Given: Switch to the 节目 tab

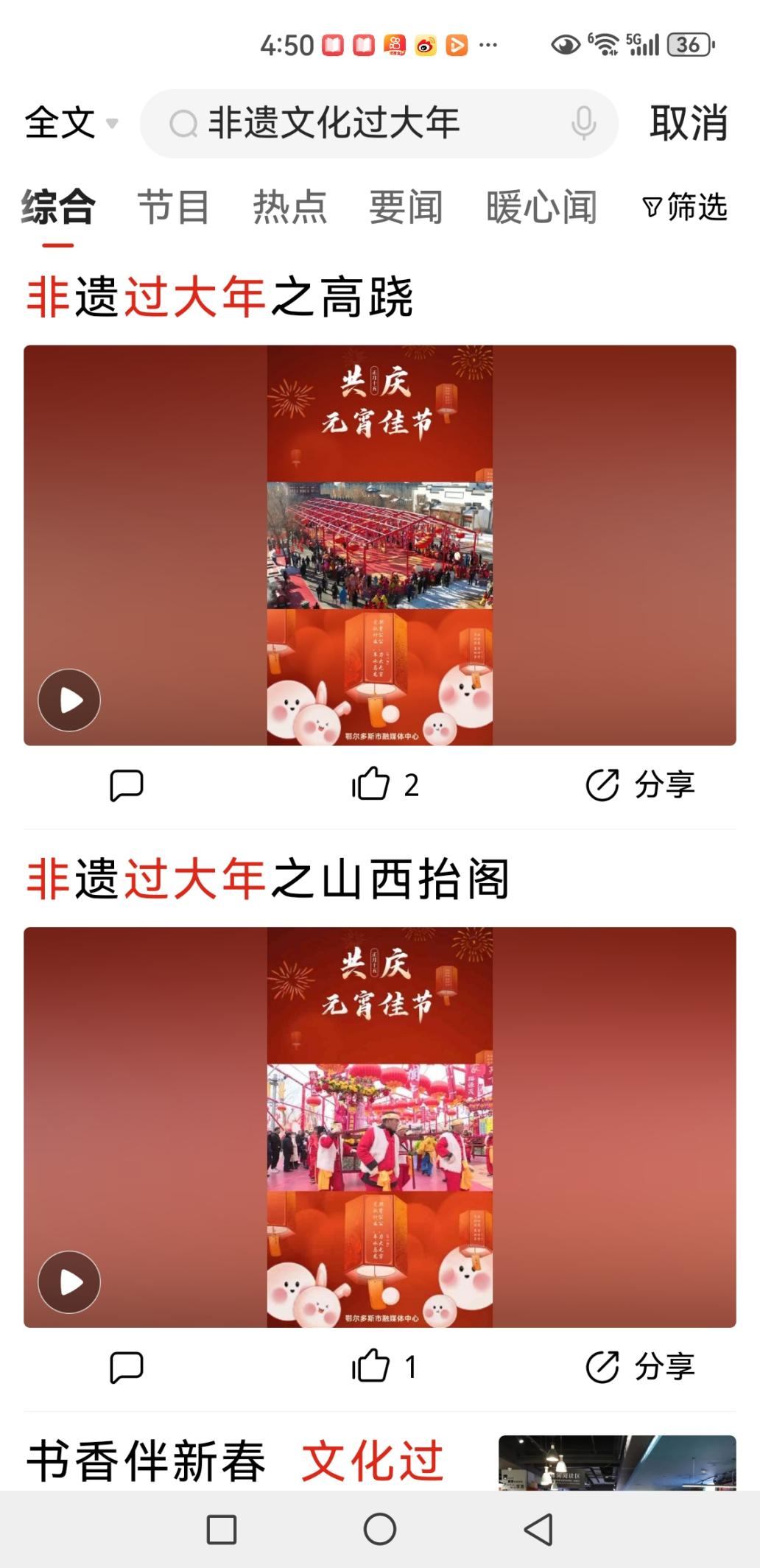Looking at the screenshot, I should [174, 207].
